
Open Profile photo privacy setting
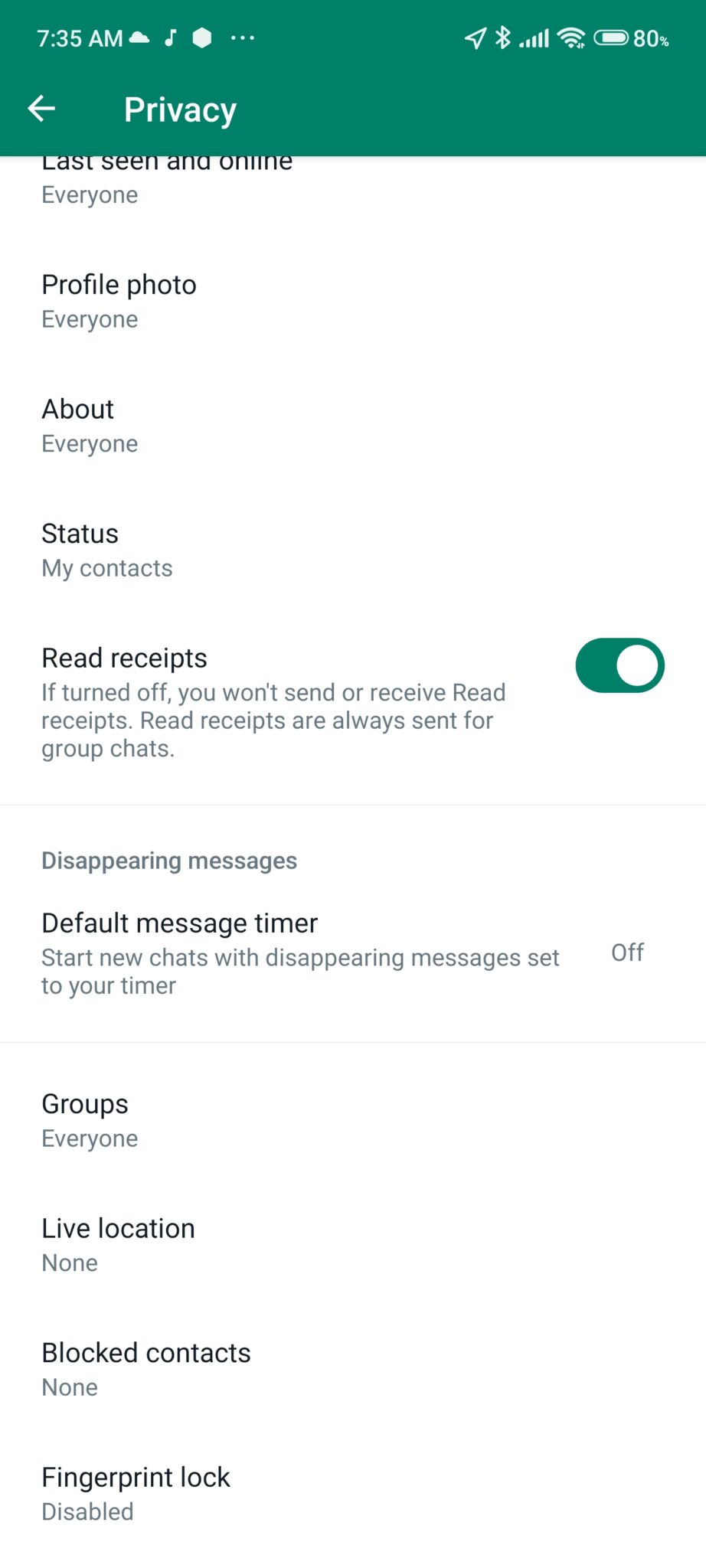(x=353, y=302)
